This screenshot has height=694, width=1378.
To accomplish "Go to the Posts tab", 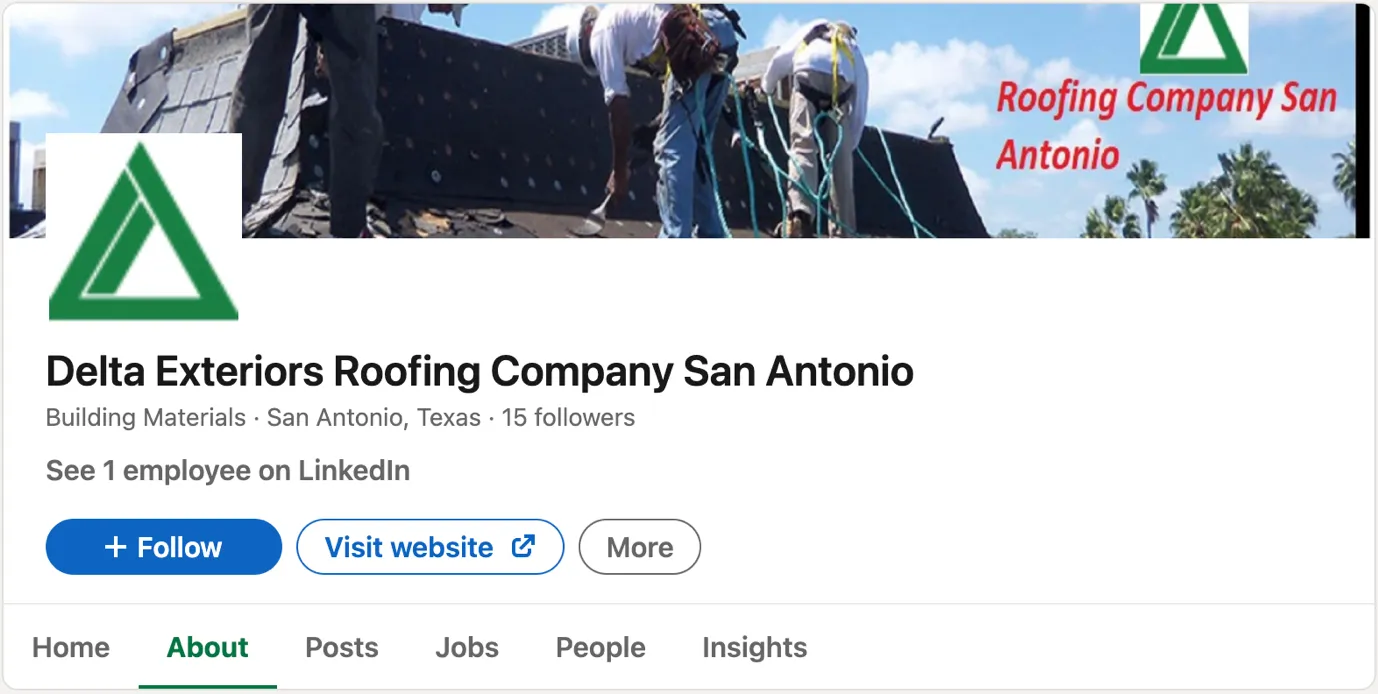I will [342, 648].
